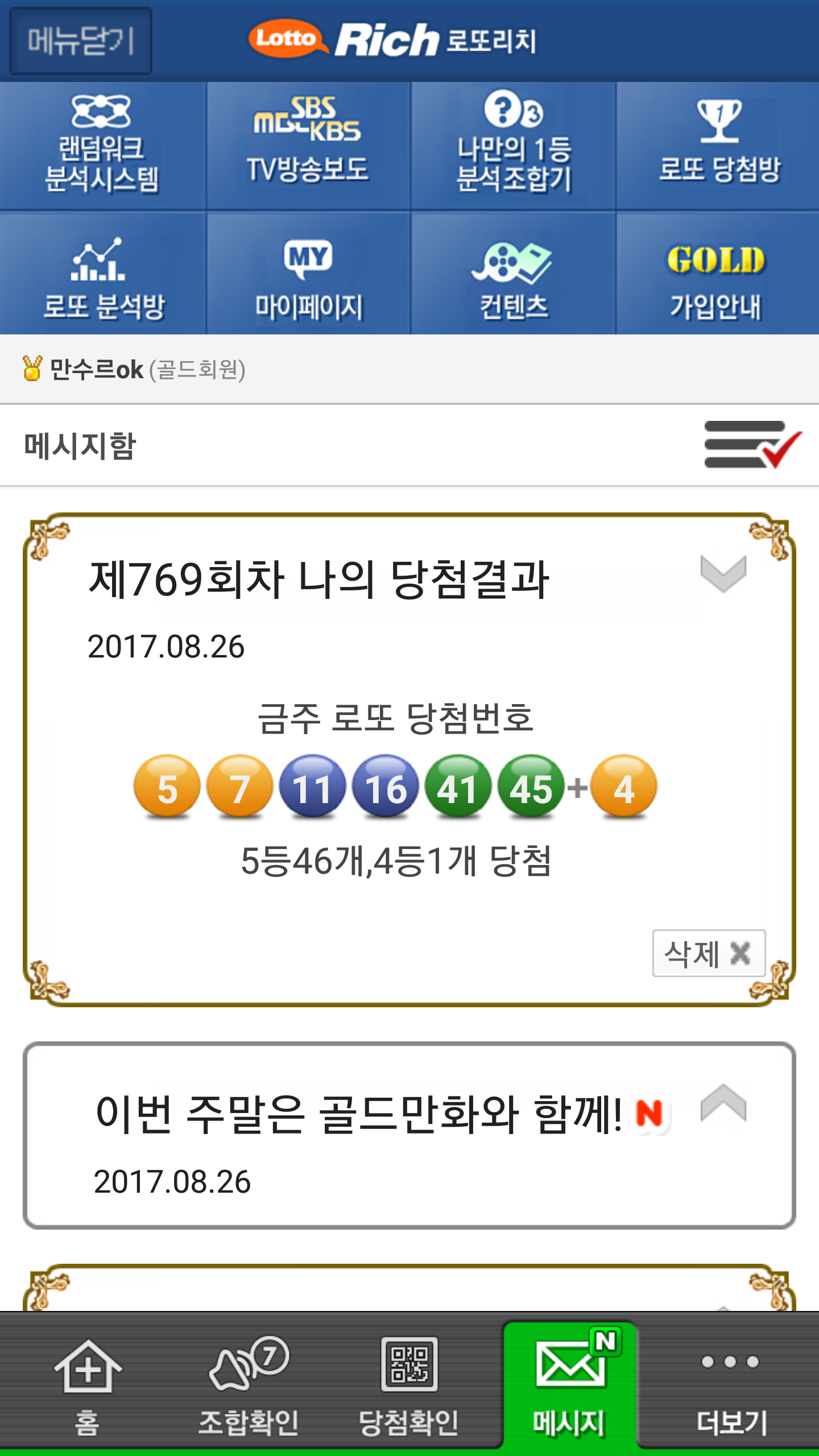The image size is (819, 1456).
Task: Open the 당첨확인 QR tab
Action: click(x=409, y=1383)
